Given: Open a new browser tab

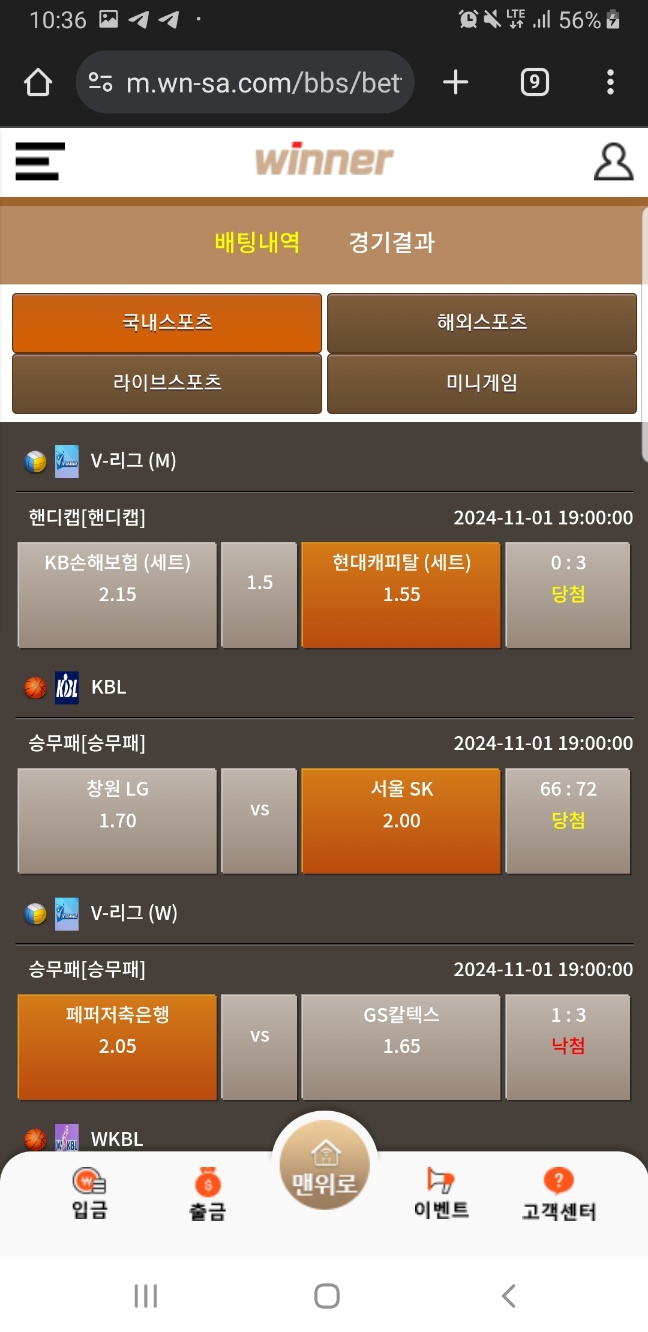Looking at the screenshot, I should click(455, 82).
